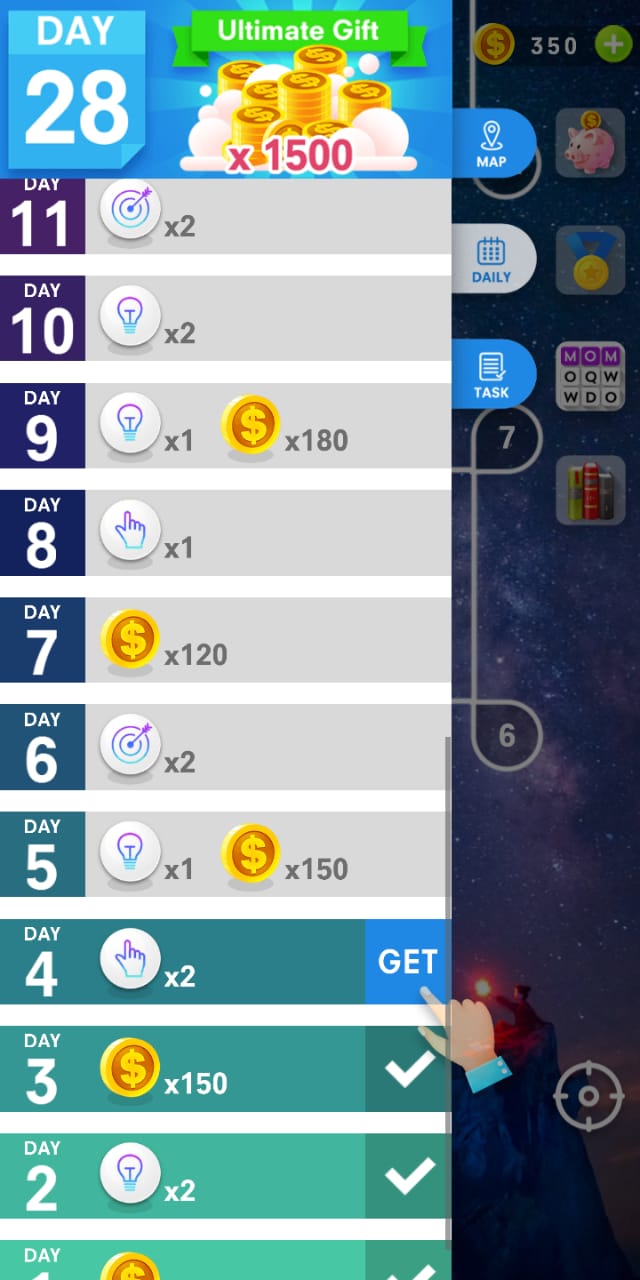
Task: Claim the Day 4 reward with GET
Action: coord(407,962)
